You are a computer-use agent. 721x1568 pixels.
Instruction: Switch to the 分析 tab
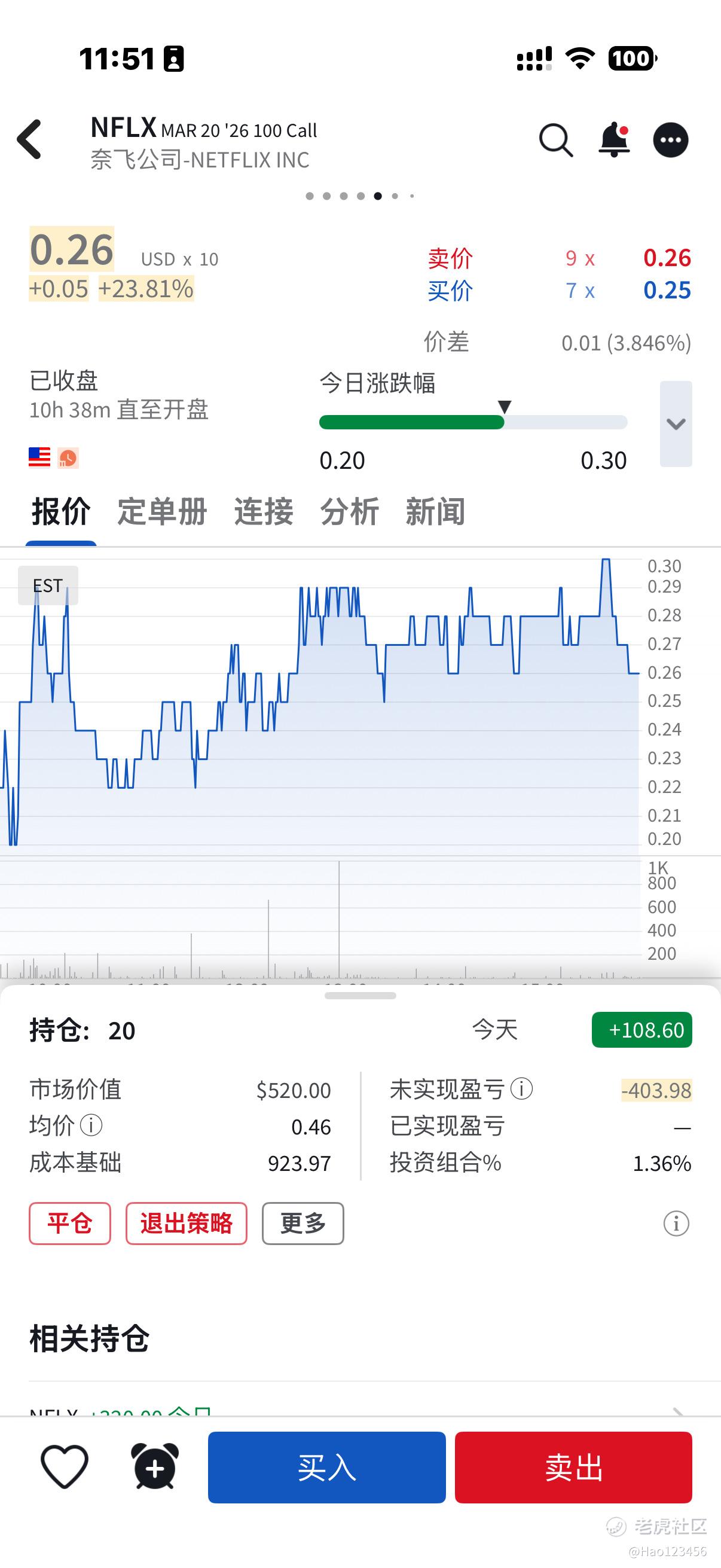point(349,511)
